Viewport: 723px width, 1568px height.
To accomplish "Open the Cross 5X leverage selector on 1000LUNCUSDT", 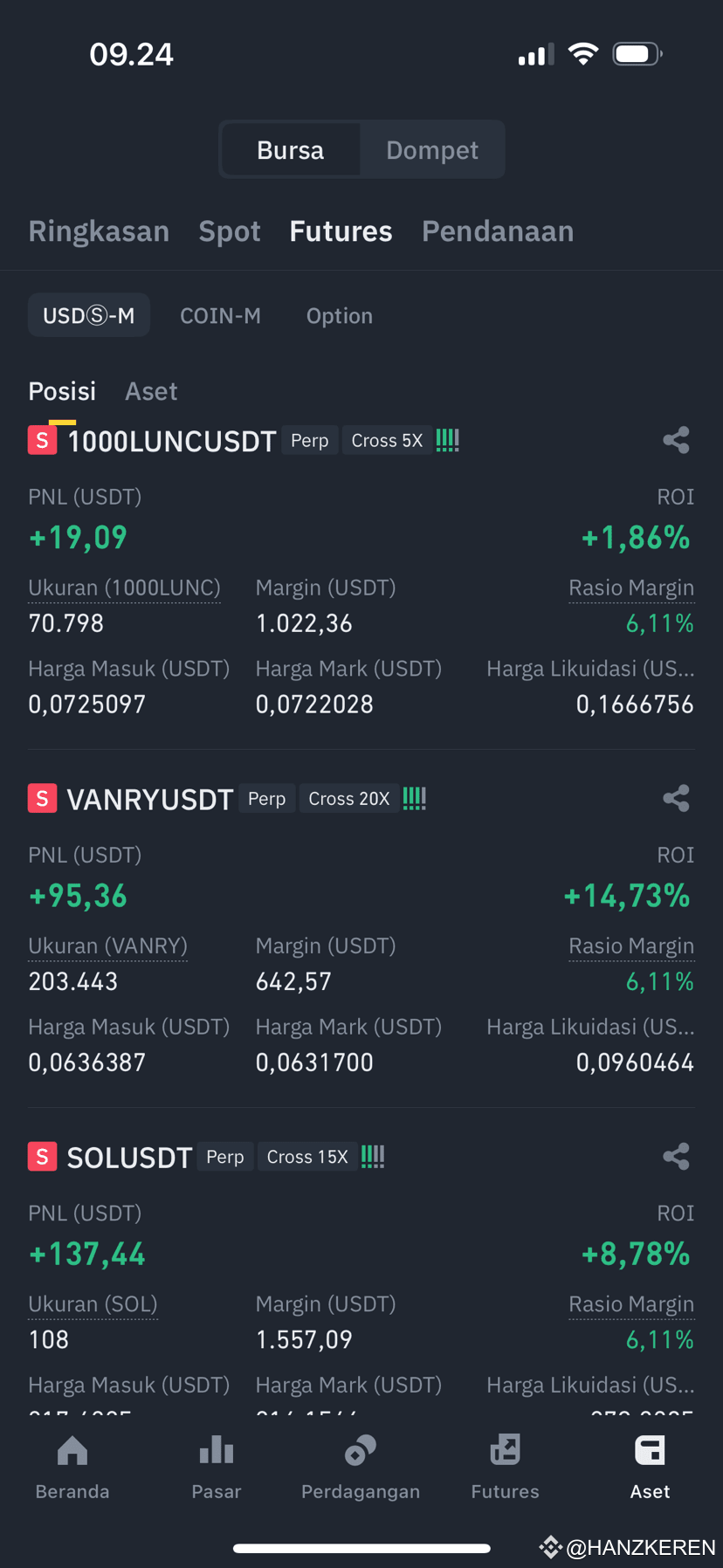I will point(387,440).
